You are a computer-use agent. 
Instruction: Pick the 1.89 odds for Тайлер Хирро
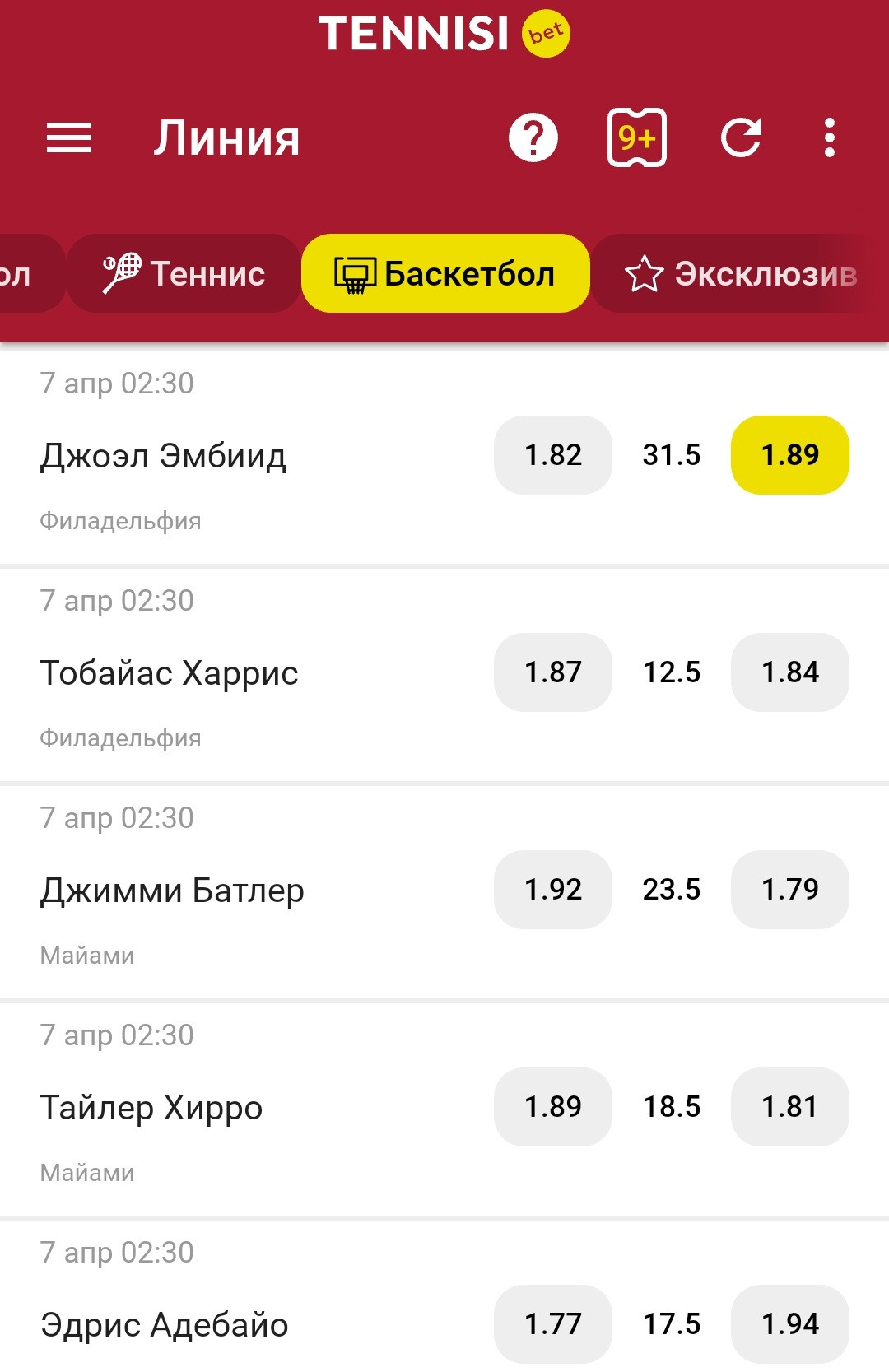553,1107
